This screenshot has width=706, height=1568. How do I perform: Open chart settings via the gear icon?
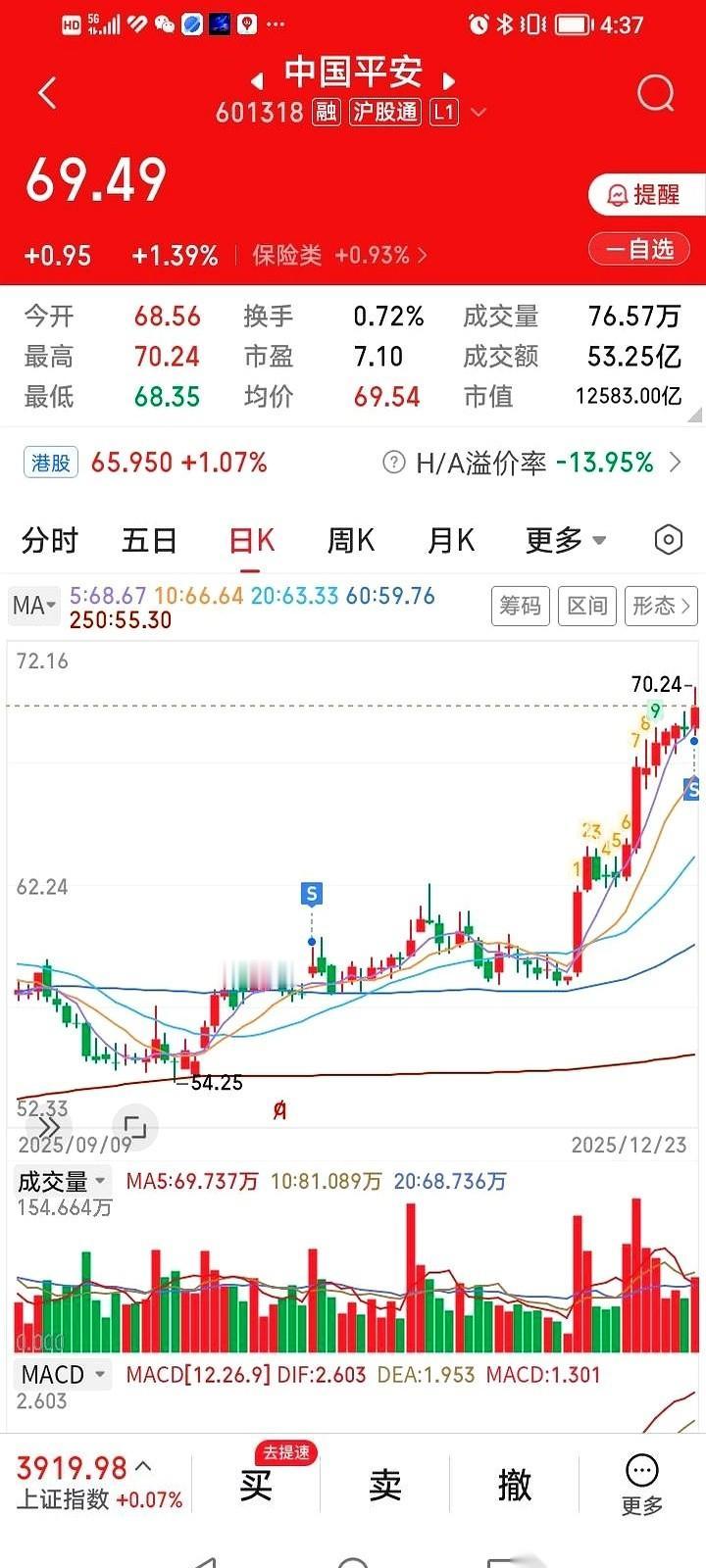click(668, 540)
